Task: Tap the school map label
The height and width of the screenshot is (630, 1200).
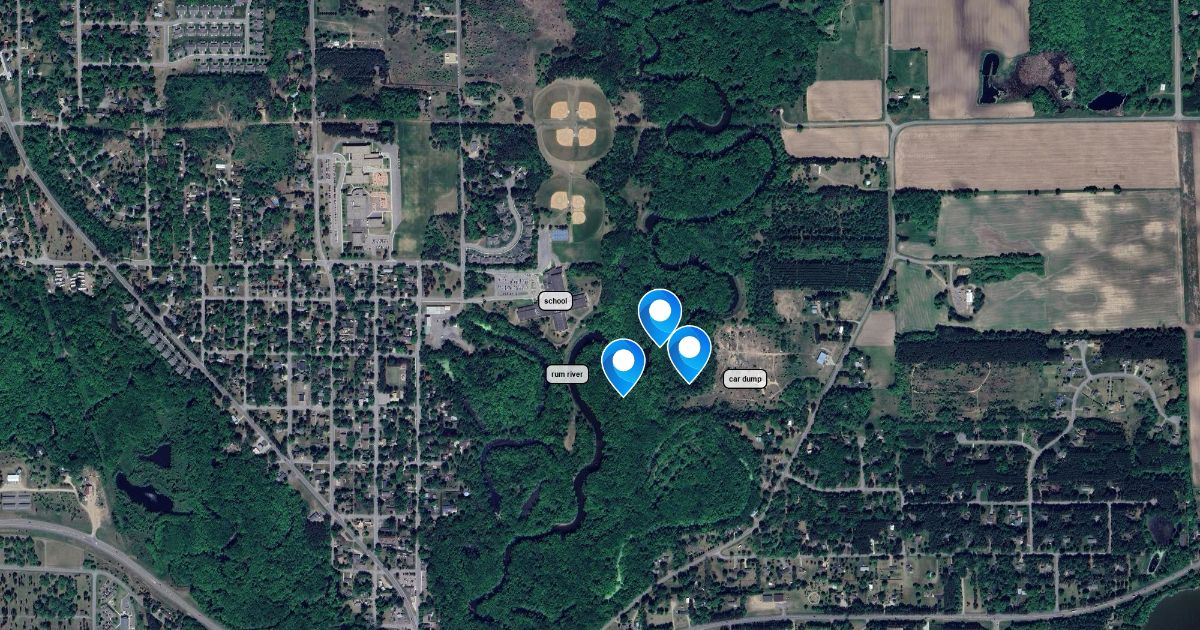Action: 555,301
